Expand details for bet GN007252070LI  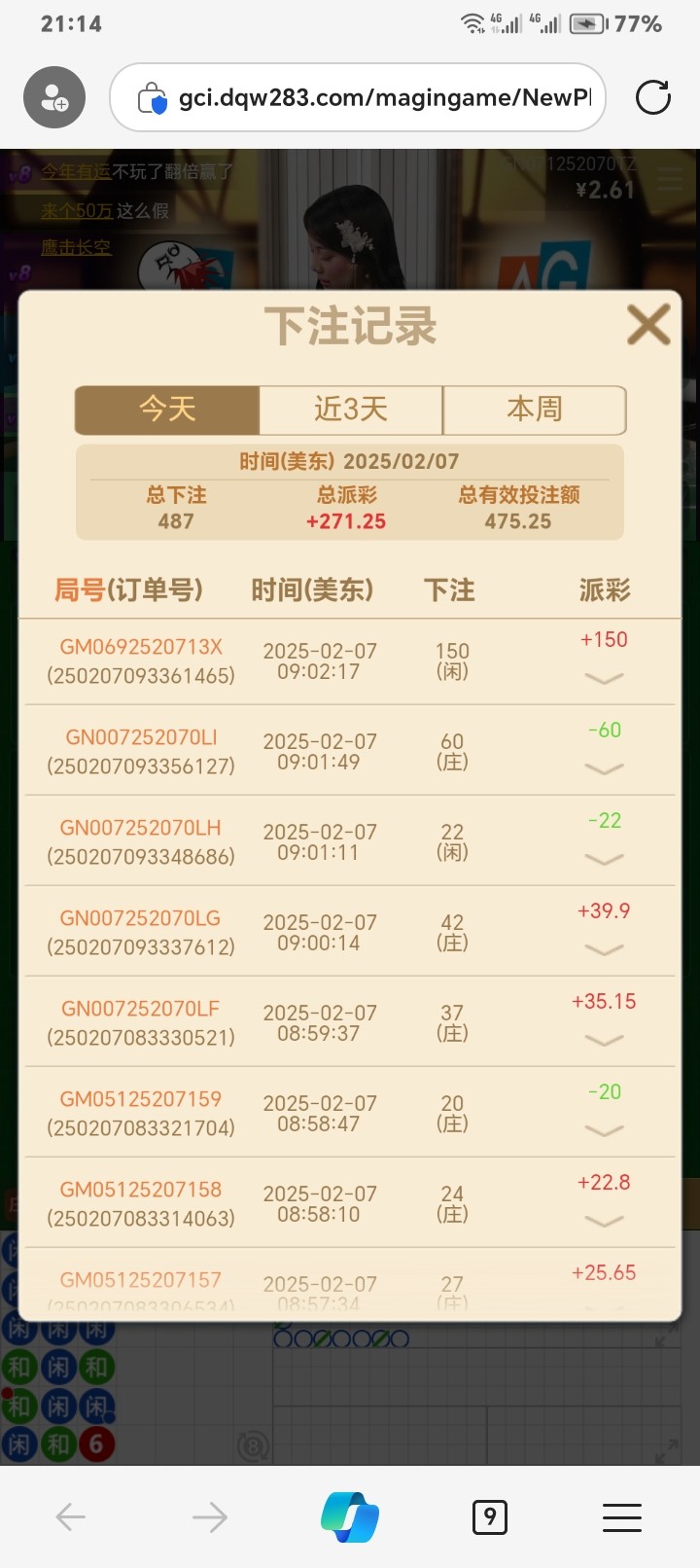604,768
